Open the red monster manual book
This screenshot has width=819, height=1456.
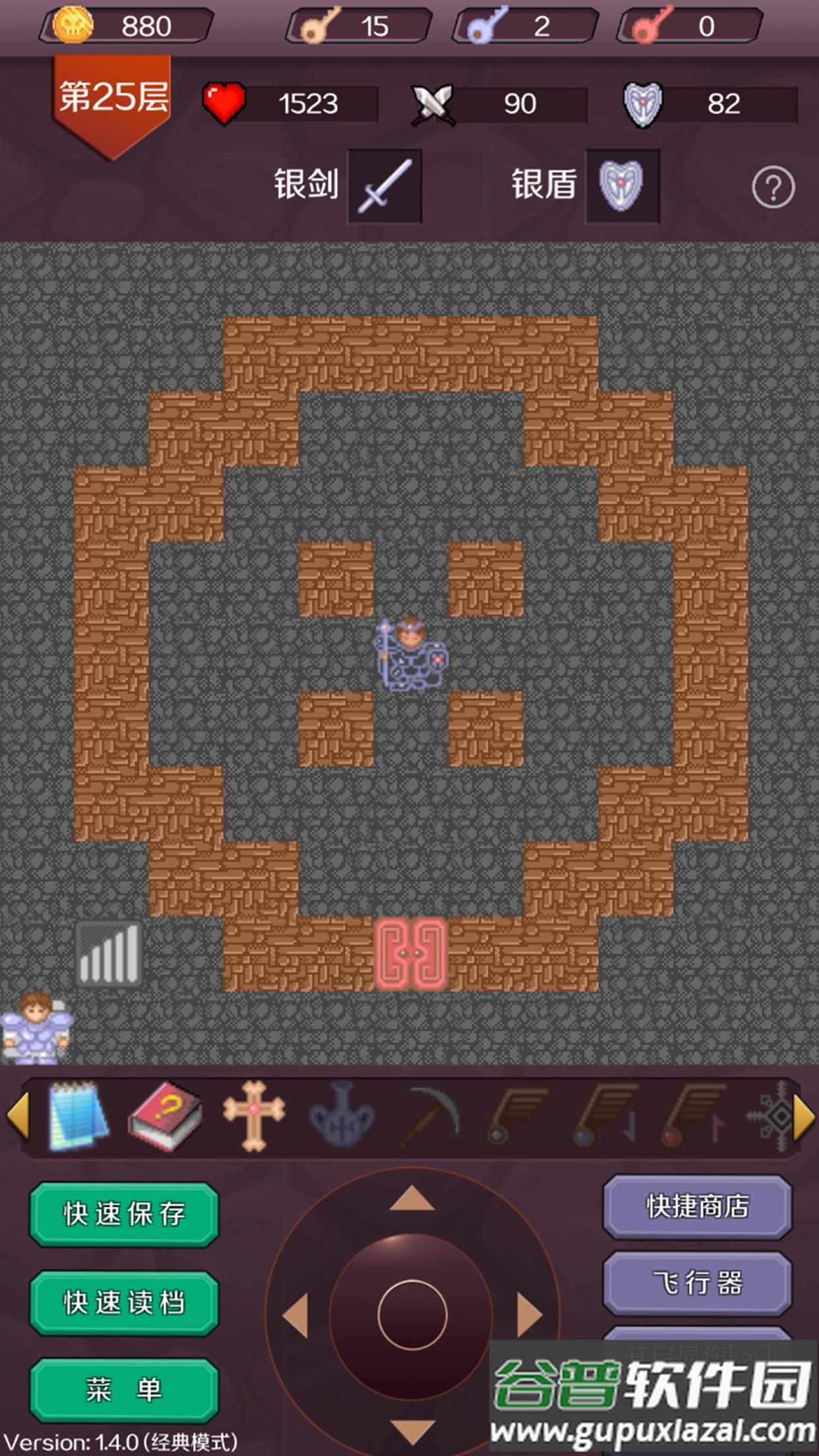click(165, 1116)
